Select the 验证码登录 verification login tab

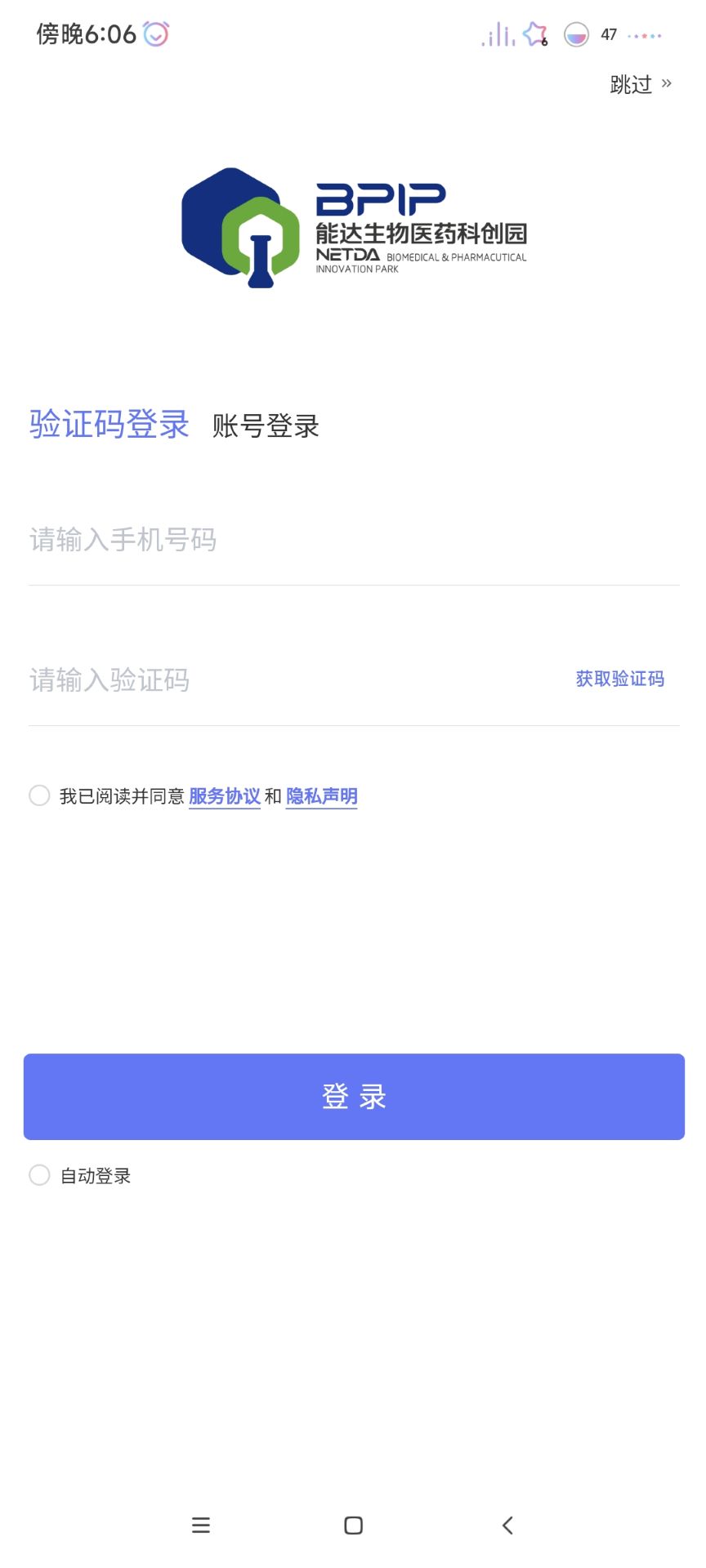coord(109,425)
